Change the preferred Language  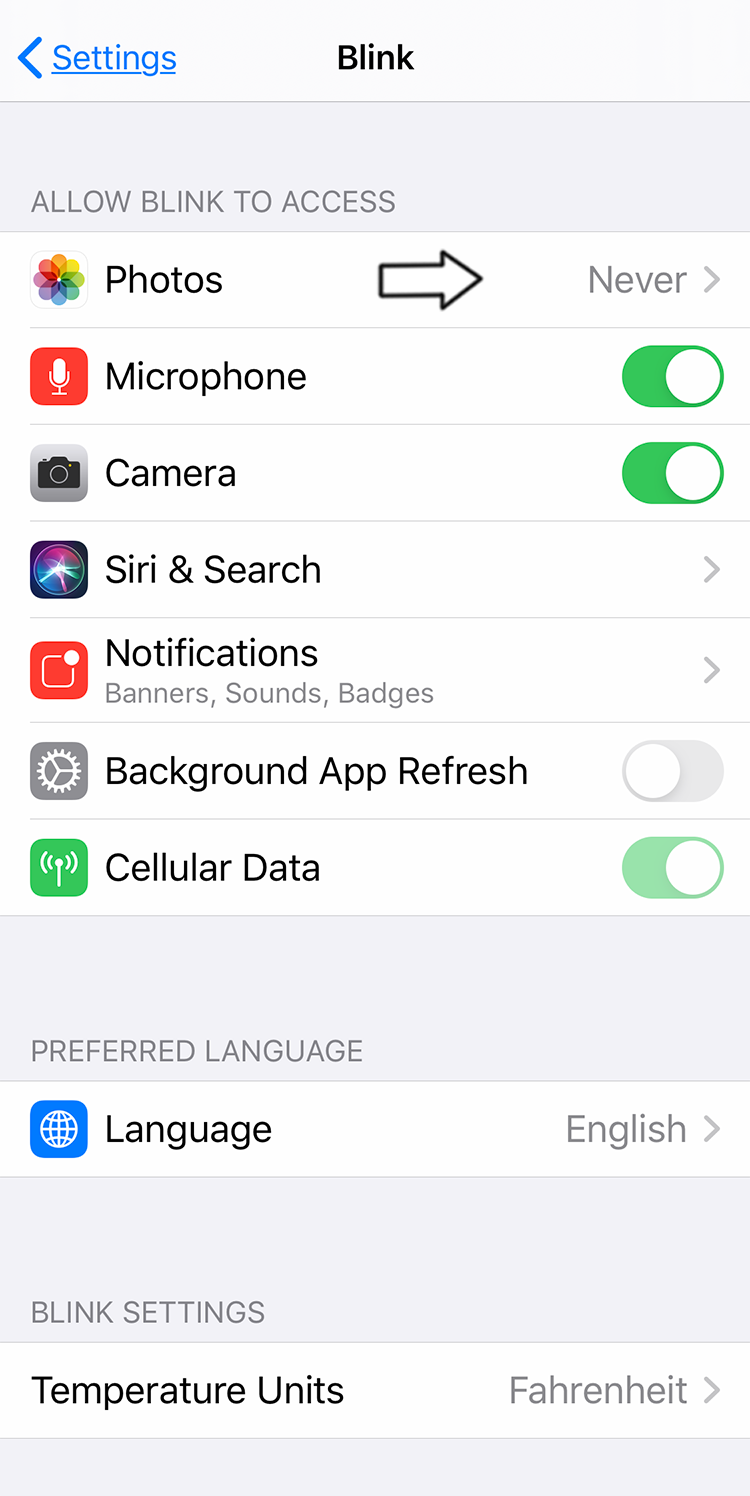coord(375,1129)
